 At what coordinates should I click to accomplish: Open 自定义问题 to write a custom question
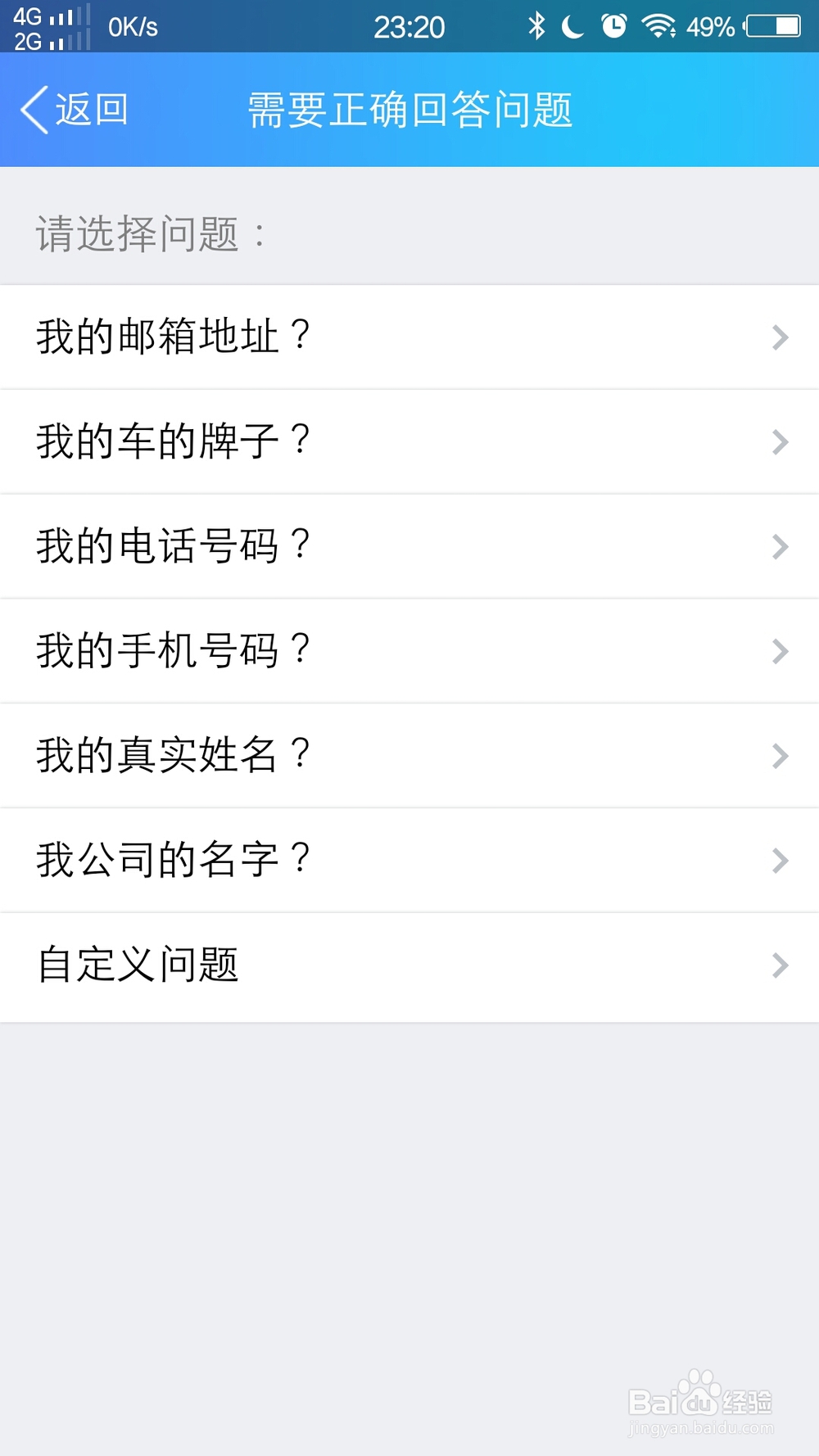pos(409,967)
